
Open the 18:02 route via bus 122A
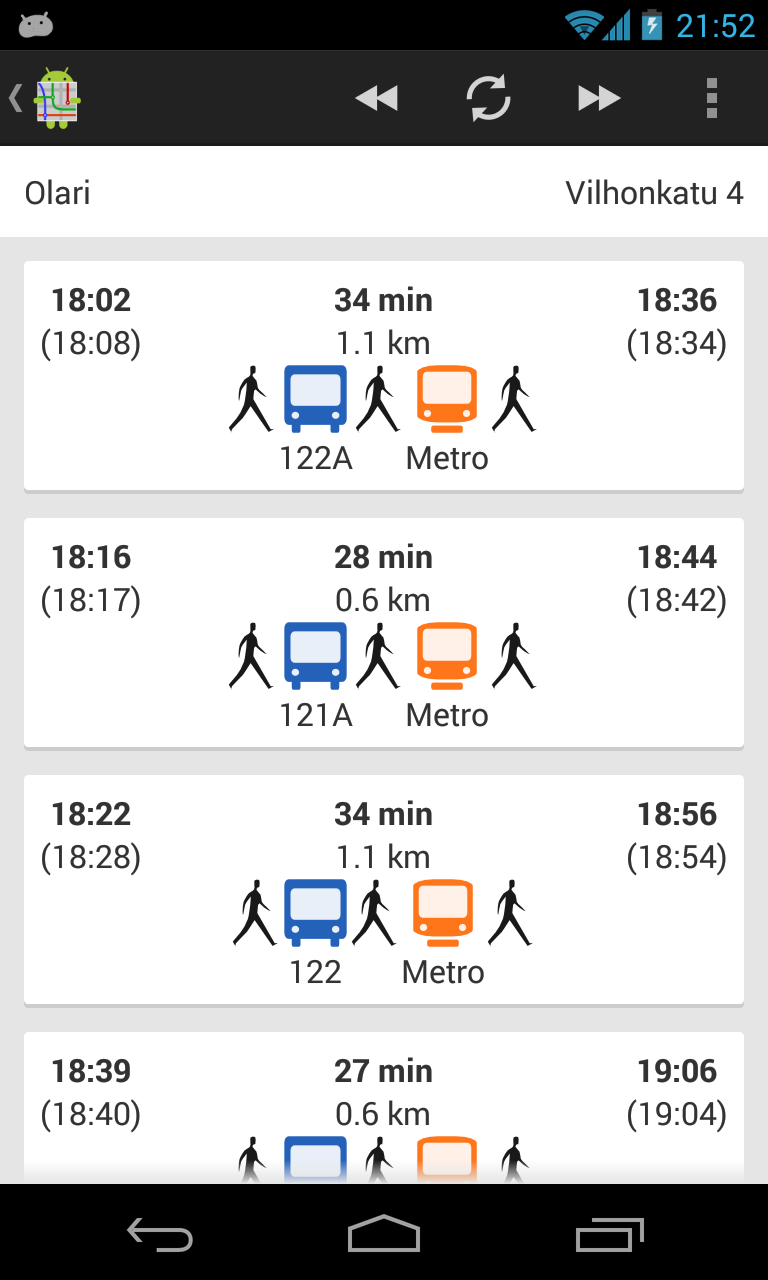coord(384,376)
